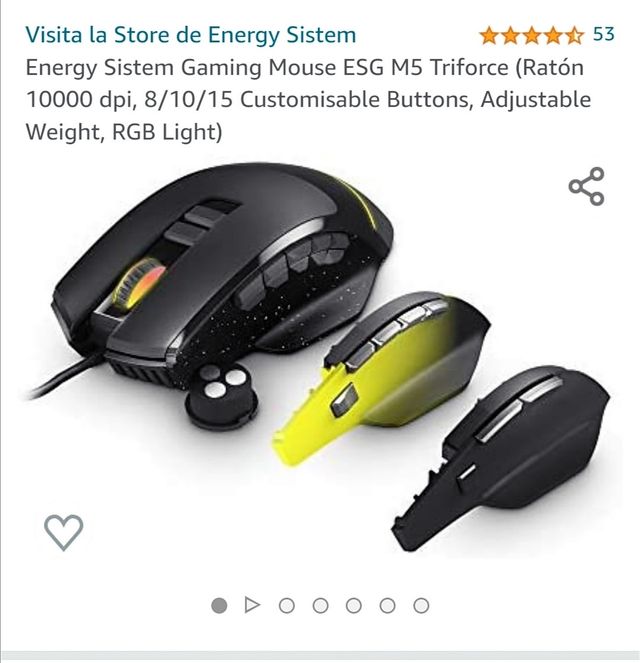Jump to the third image dot

tap(286, 605)
